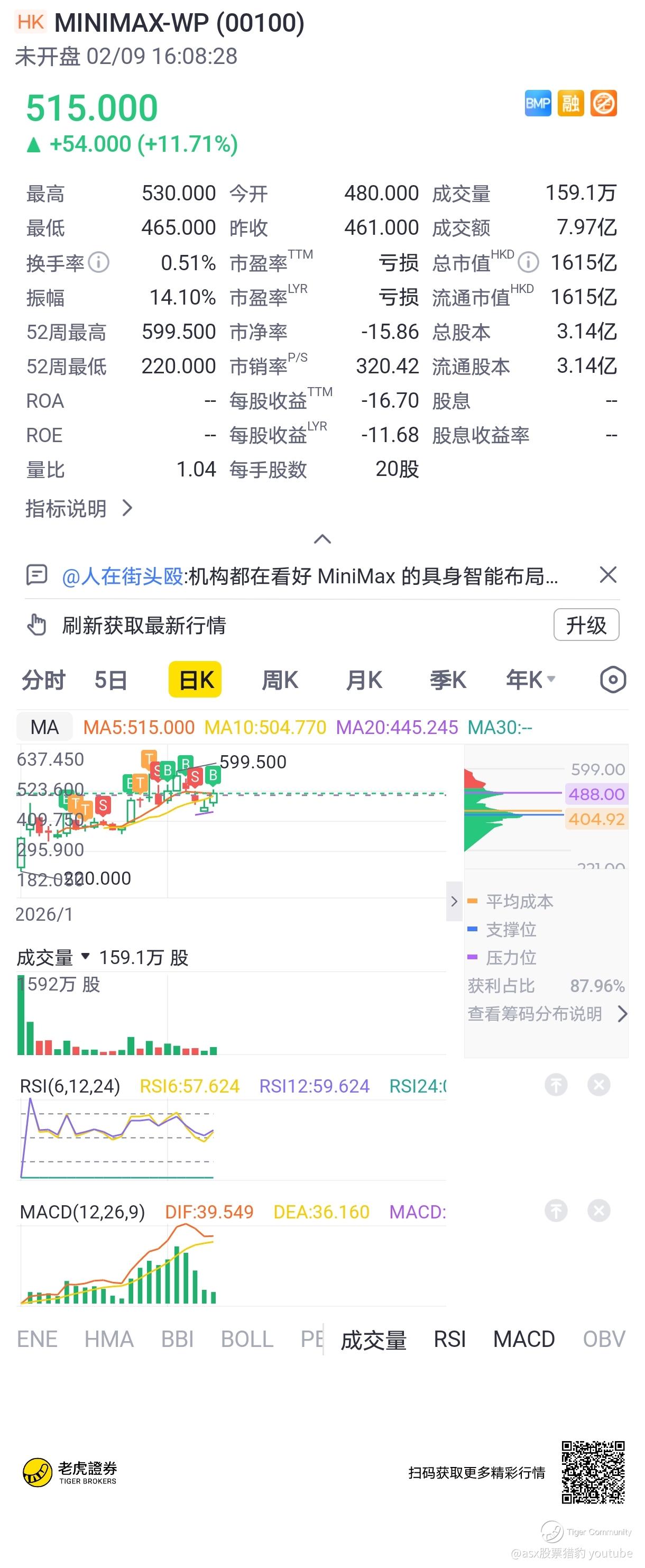The width and height of the screenshot is (645, 1568).
Task: Switch to the 分时 chart tab
Action: pyautogui.click(x=43, y=680)
